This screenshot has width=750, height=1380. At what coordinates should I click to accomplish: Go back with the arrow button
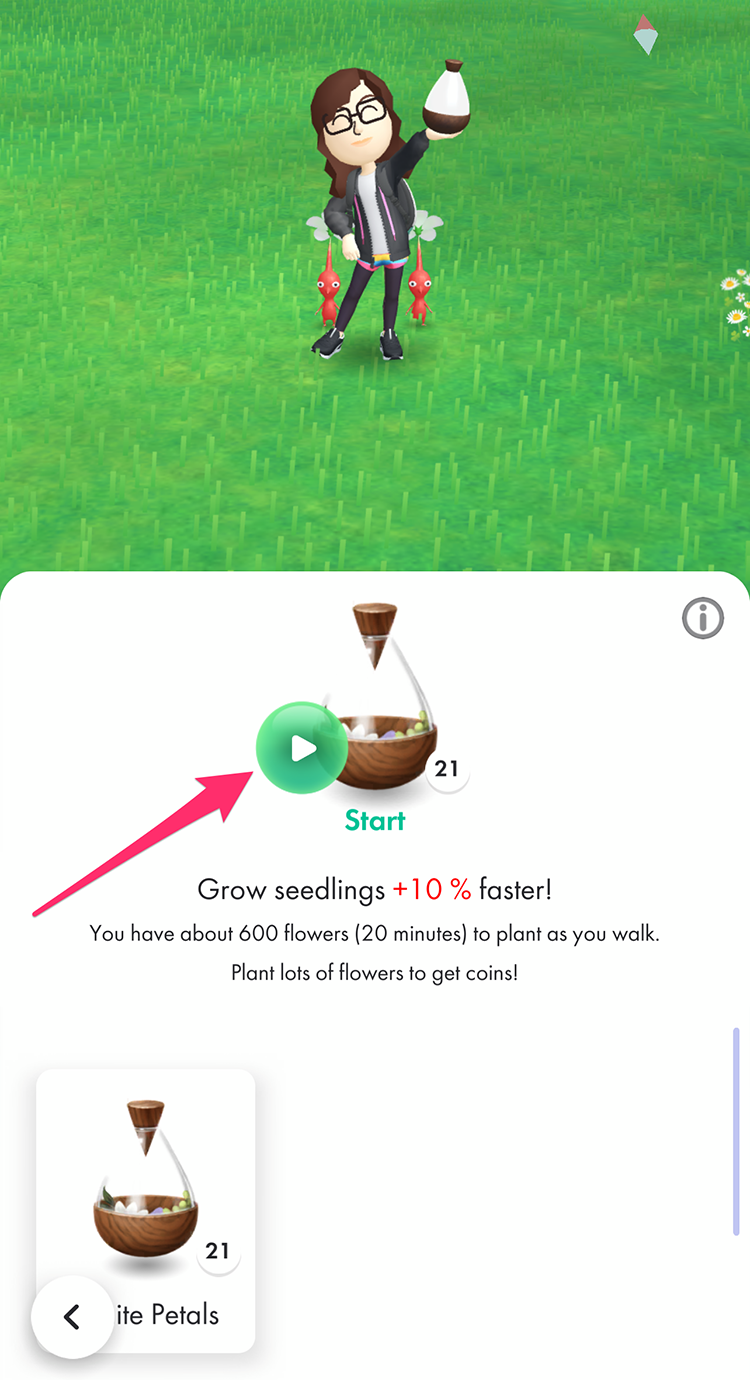(x=72, y=1316)
